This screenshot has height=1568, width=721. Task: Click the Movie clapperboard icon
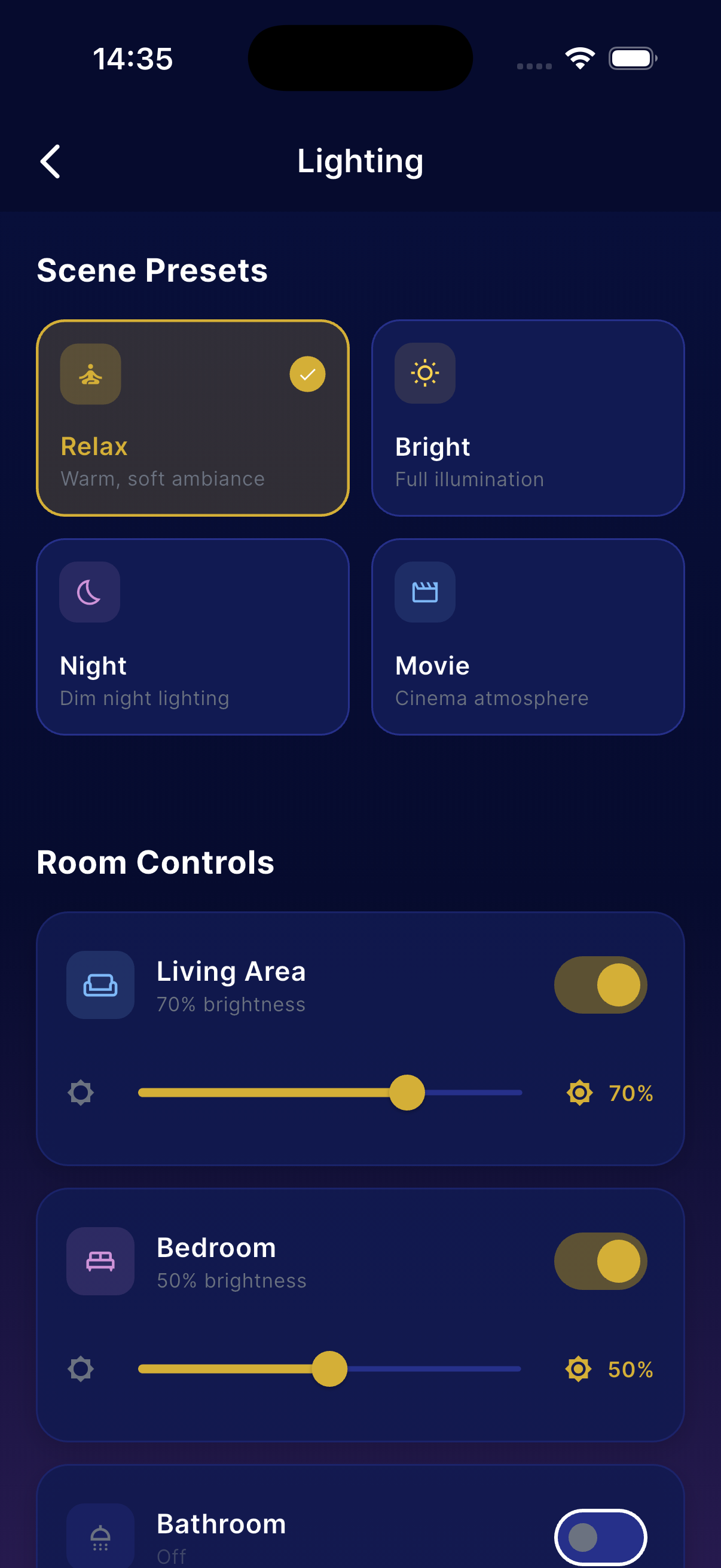coord(424,591)
